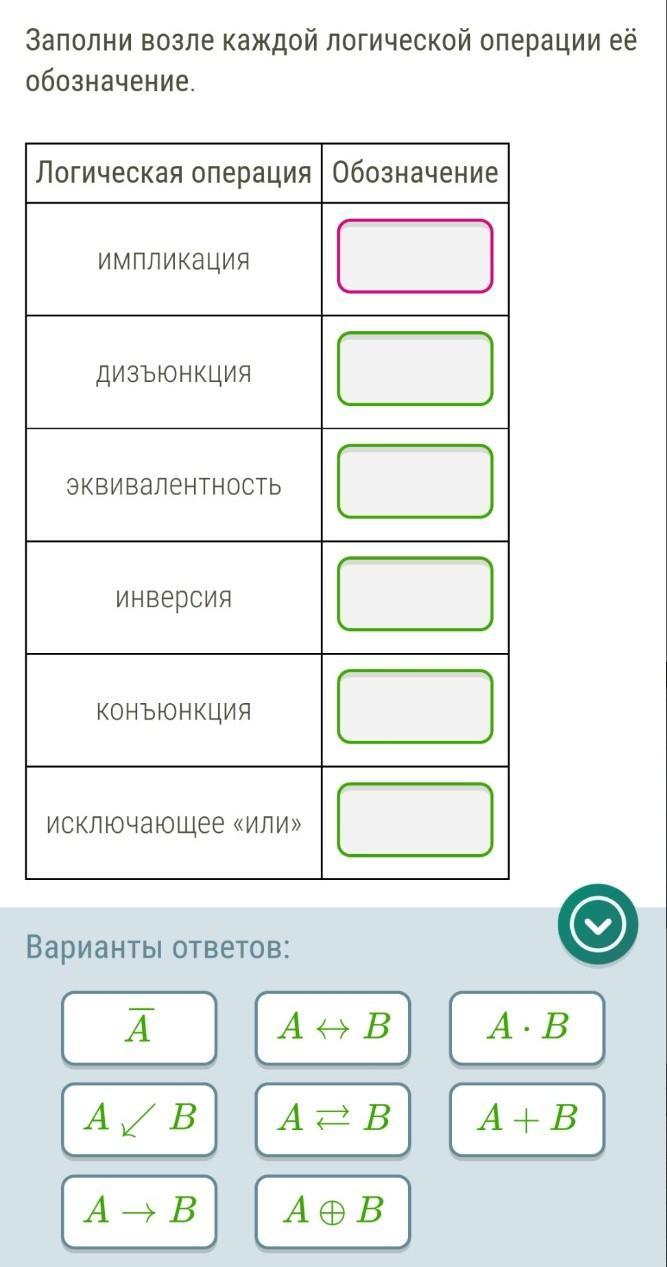Select the answer slot beside исключающее «или»

point(415,820)
